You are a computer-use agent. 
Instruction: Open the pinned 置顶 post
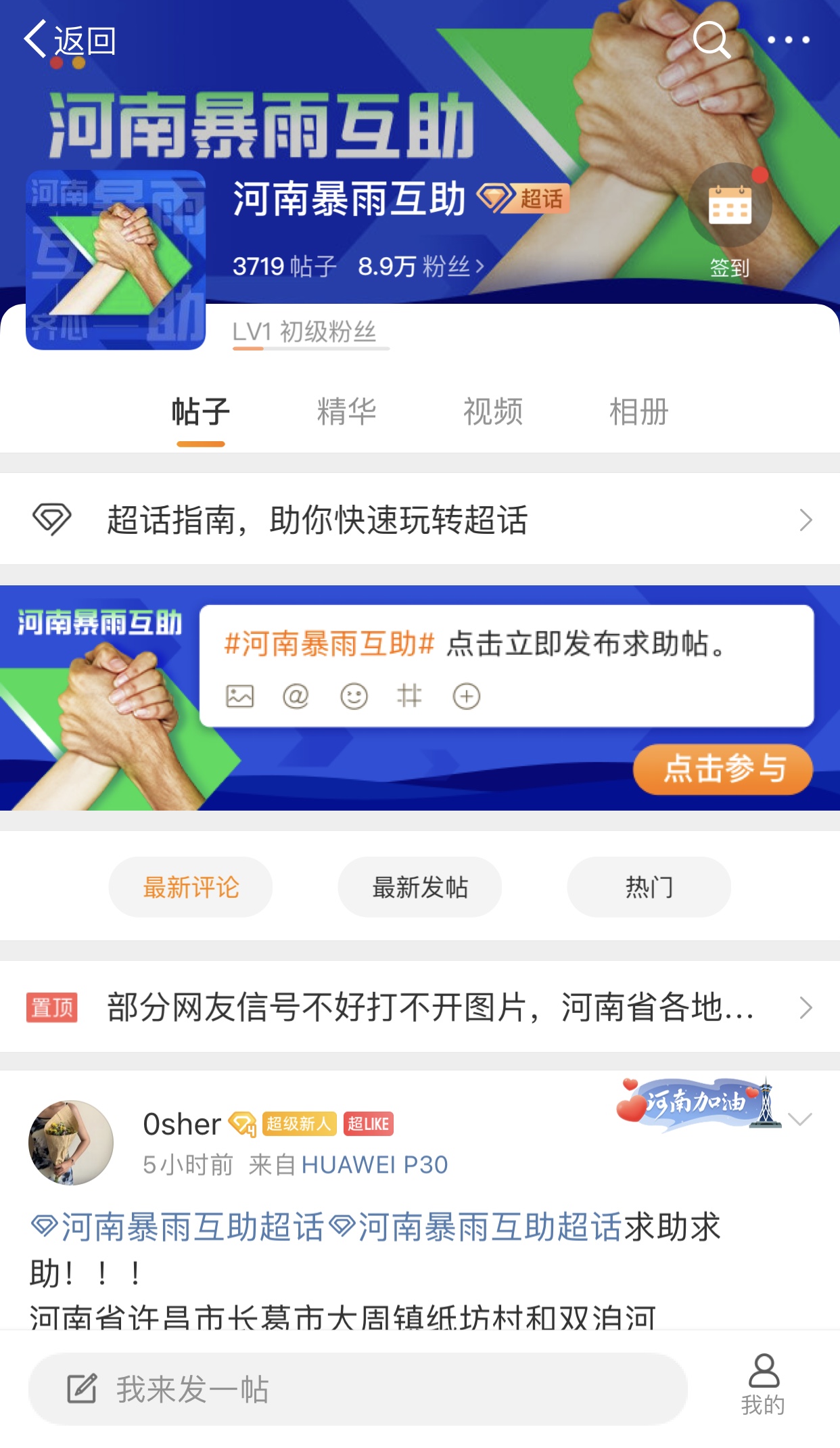point(419,1008)
